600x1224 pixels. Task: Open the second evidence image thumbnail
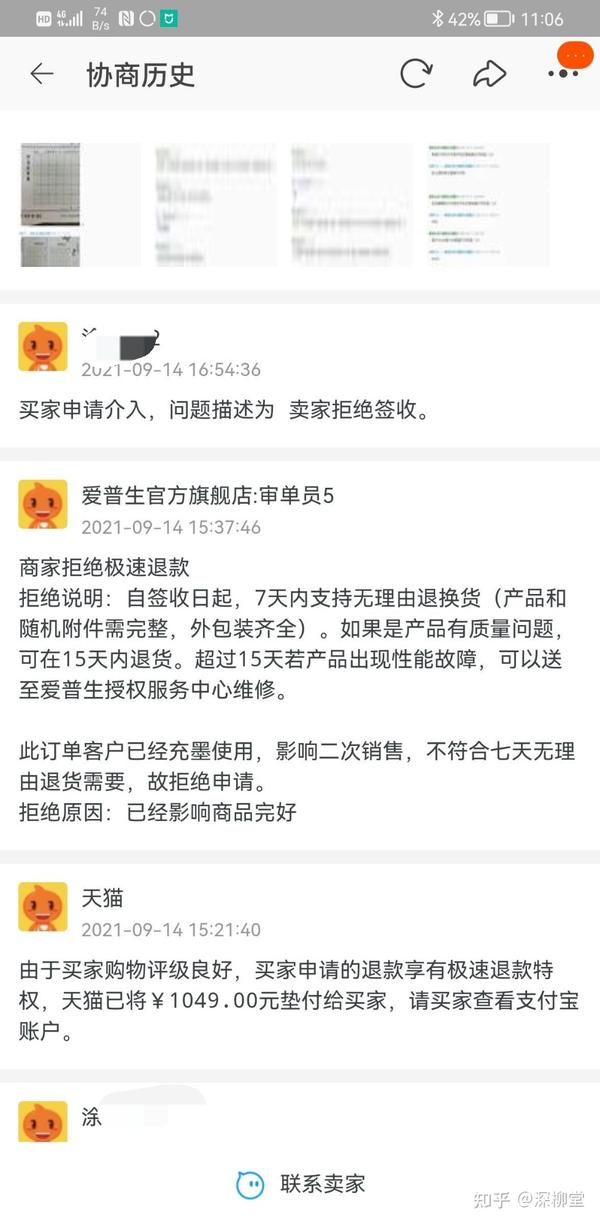pyautogui.click(x=216, y=205)
